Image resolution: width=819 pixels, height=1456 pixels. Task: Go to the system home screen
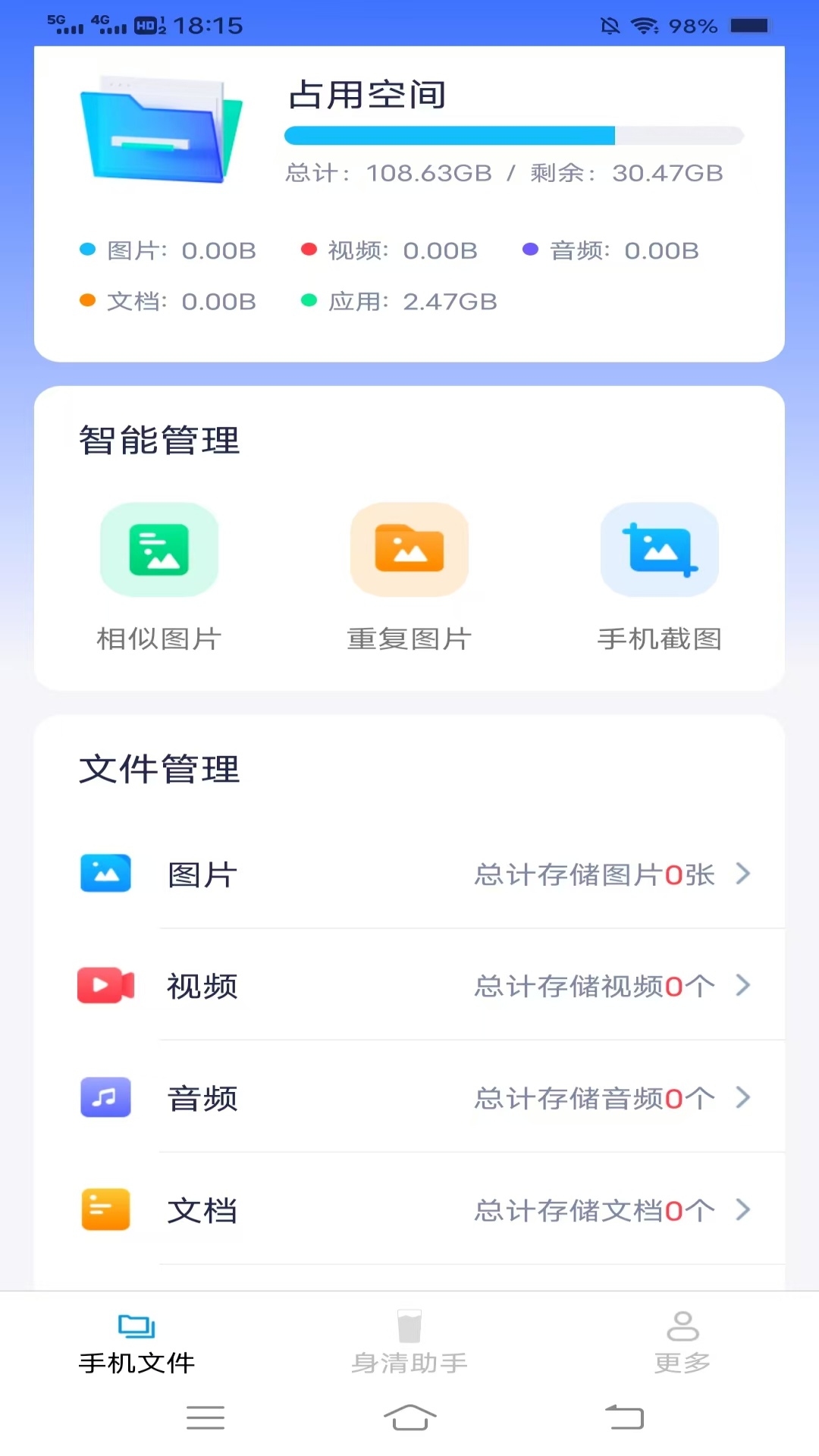point(409,1417)
